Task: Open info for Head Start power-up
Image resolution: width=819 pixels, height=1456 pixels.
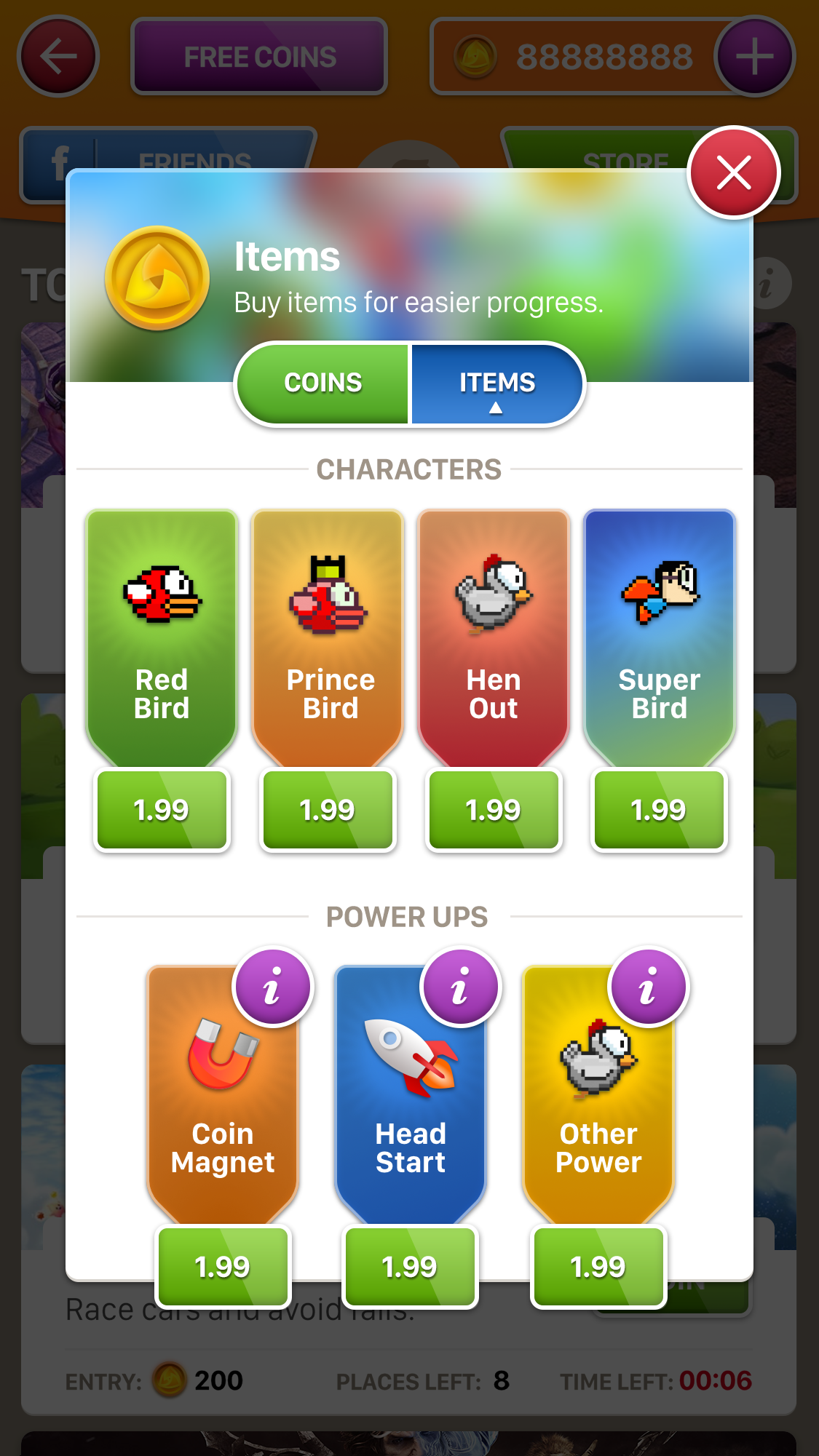Action: tap(459, 986)
